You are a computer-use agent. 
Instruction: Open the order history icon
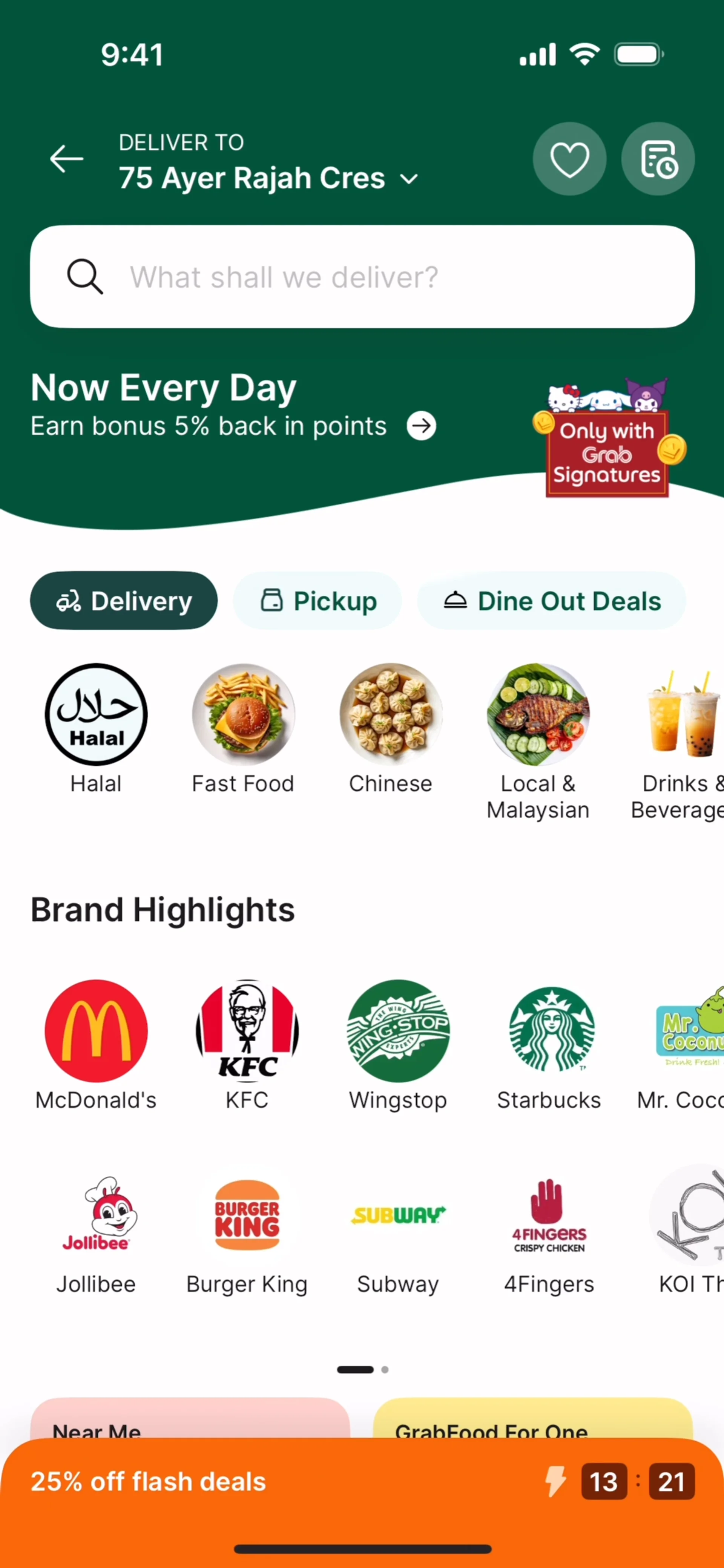pyautogui.click(x=658, y=159)
